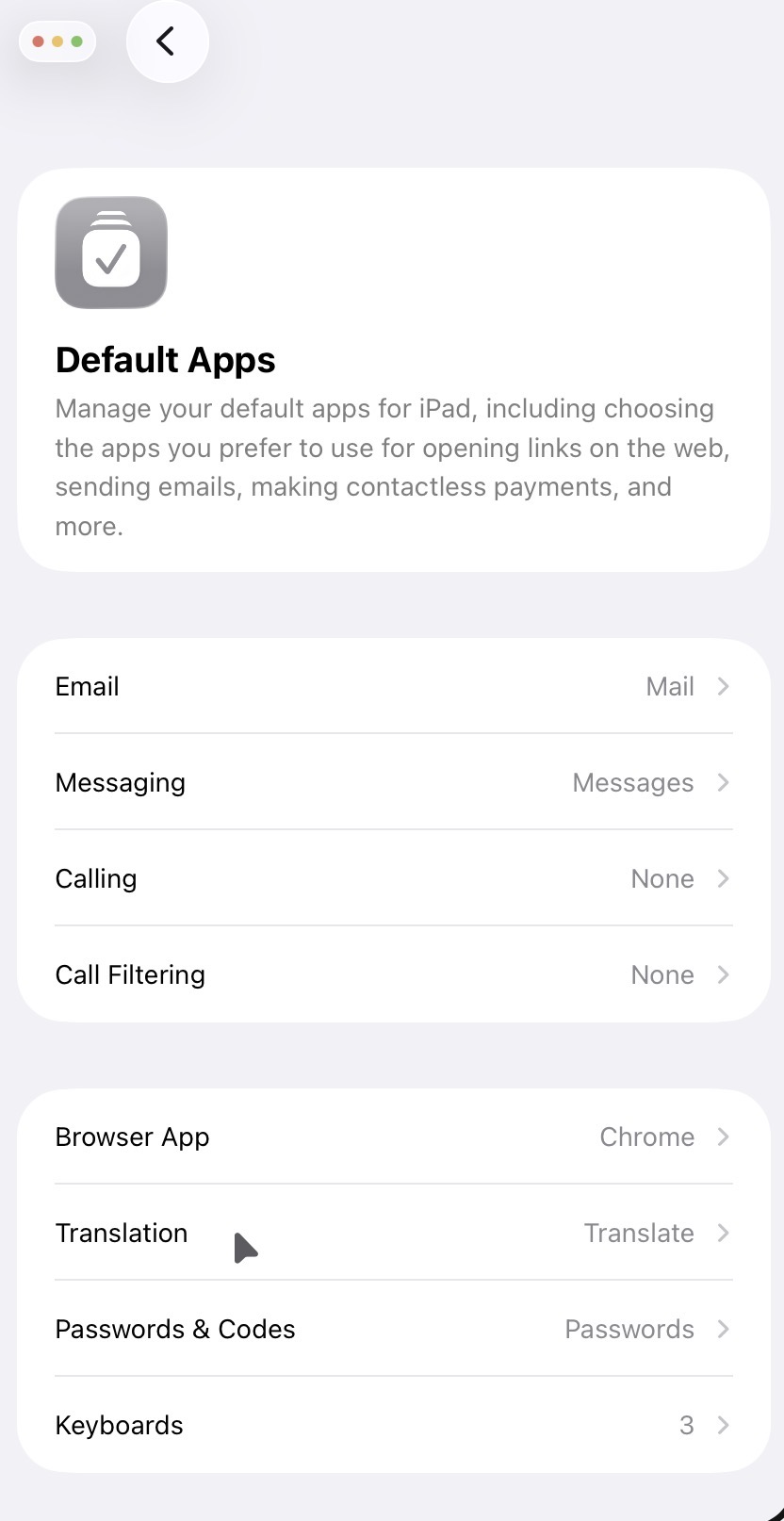Change the default Messaging app

tap(393, 782)
